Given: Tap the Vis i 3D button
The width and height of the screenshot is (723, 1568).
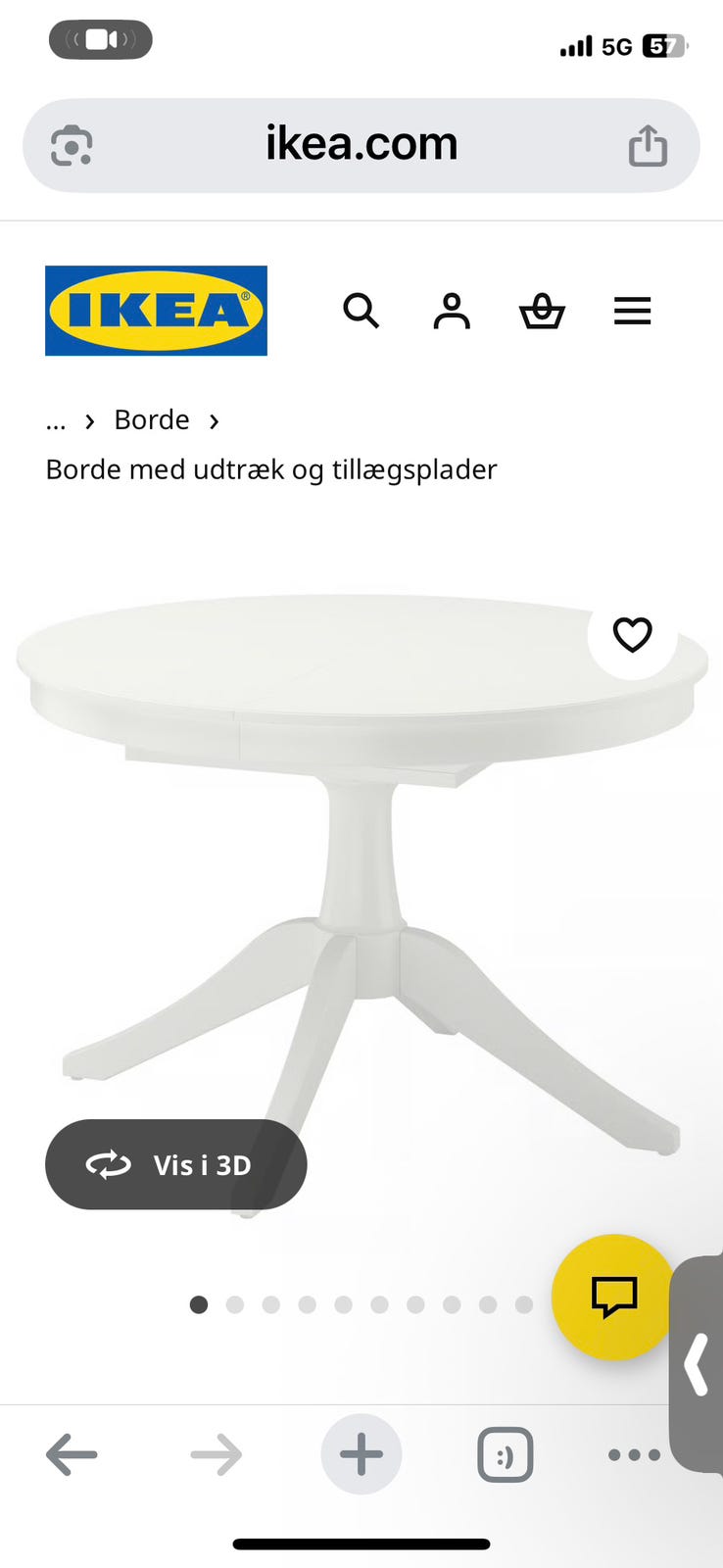Looking at the screenshot, I should click(x=176, y=1165).
